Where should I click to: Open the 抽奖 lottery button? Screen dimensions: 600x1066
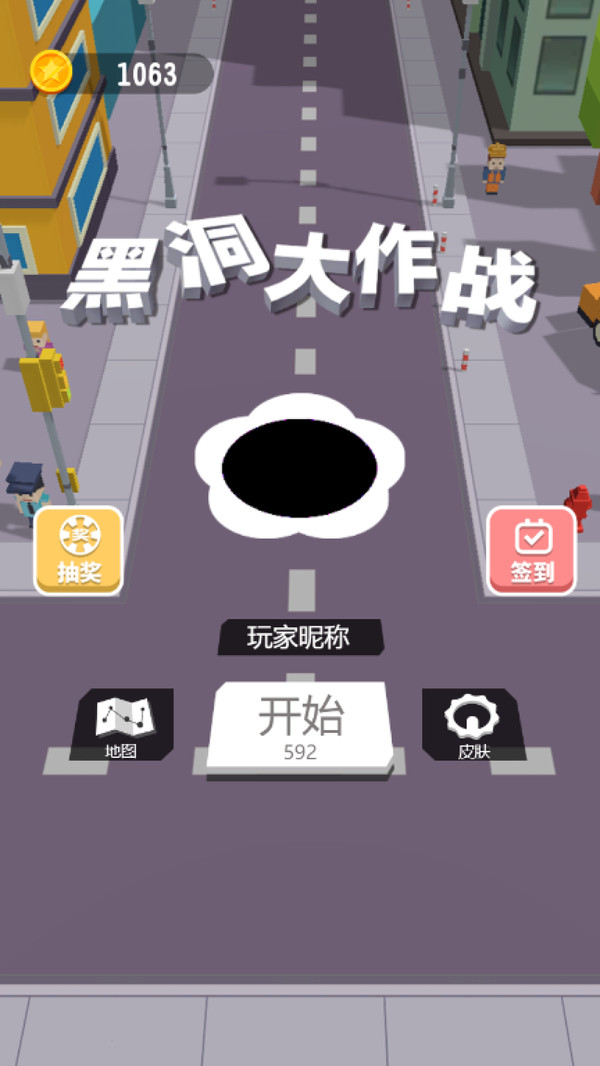coord(79,551)
